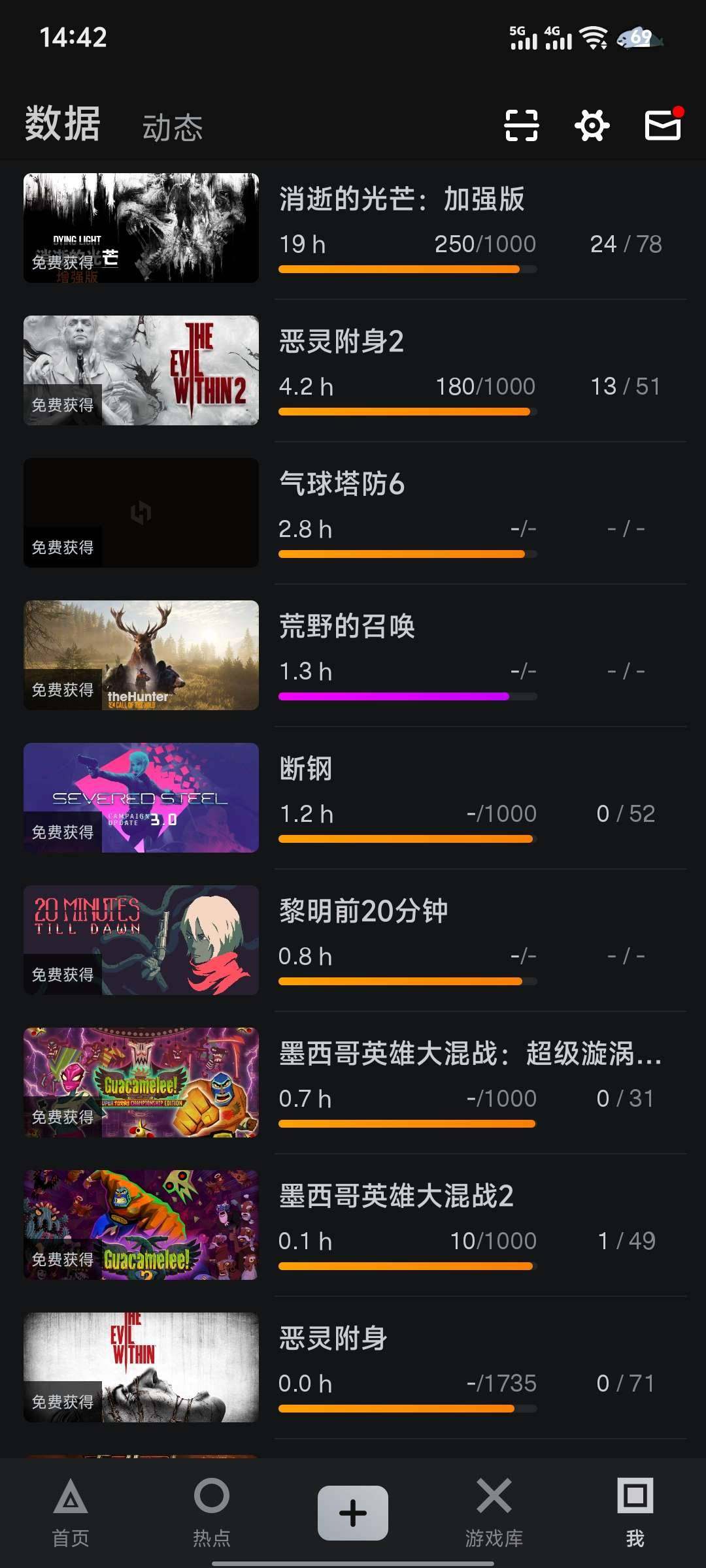Screen dimensions: 706x1568
Task: Check the mail inbox with red notification dot
Action: [x=662, y=125]
